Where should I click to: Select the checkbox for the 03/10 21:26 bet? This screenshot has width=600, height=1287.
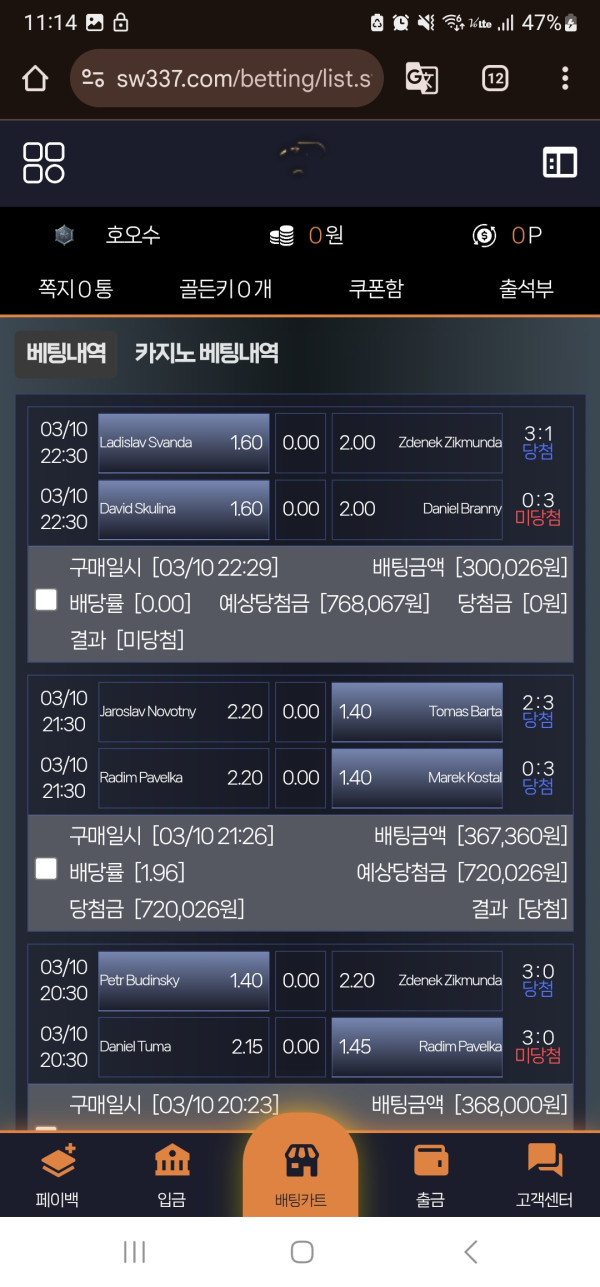click(46, 868)
